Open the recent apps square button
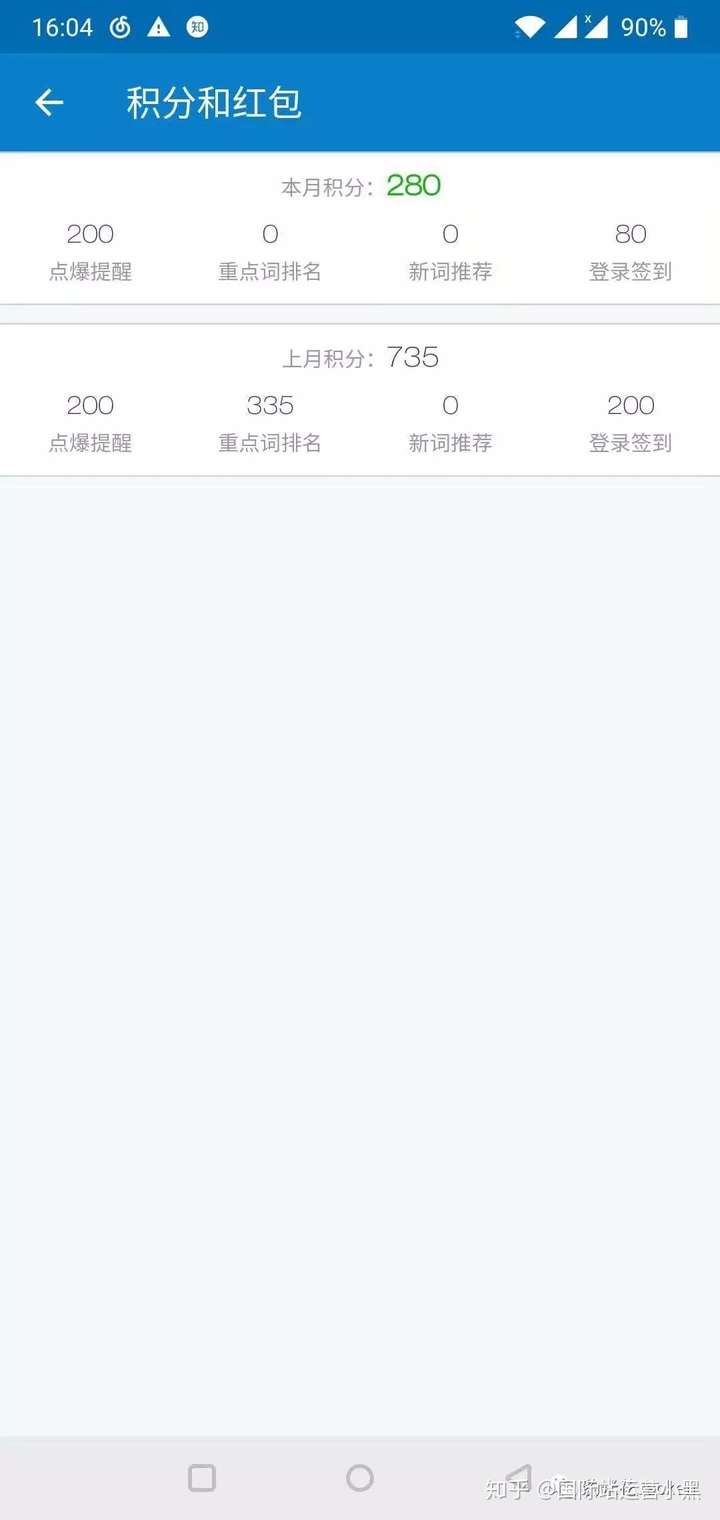The image size is (720, 1520). pos(202,1478)
